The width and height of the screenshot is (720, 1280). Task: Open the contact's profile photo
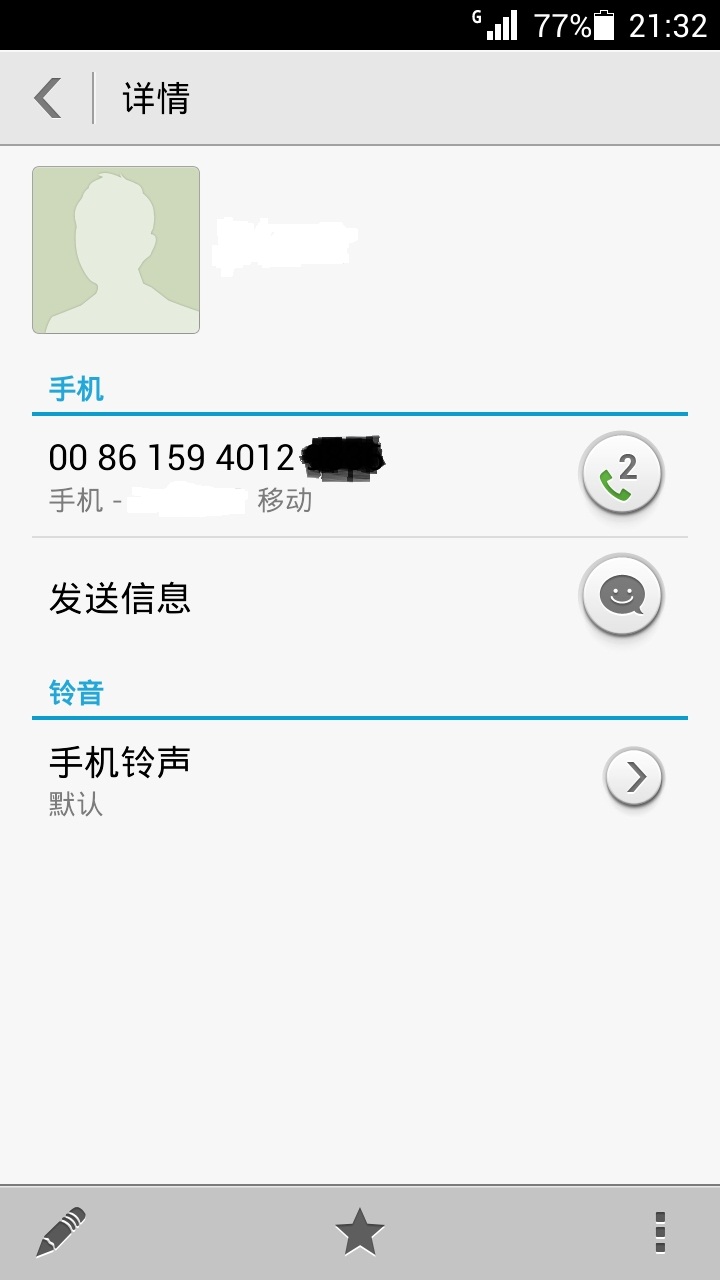114,248
